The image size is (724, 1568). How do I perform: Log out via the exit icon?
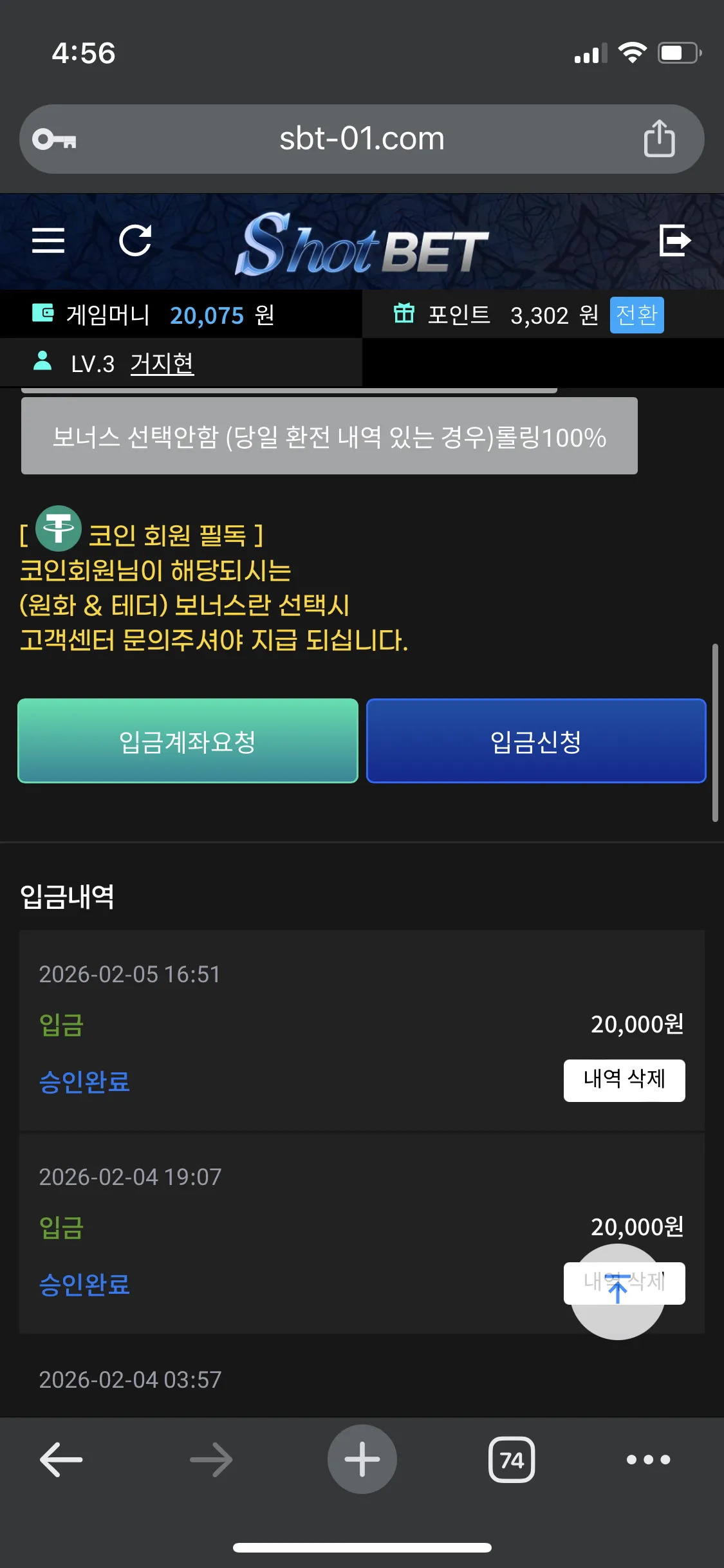(675, 240)
